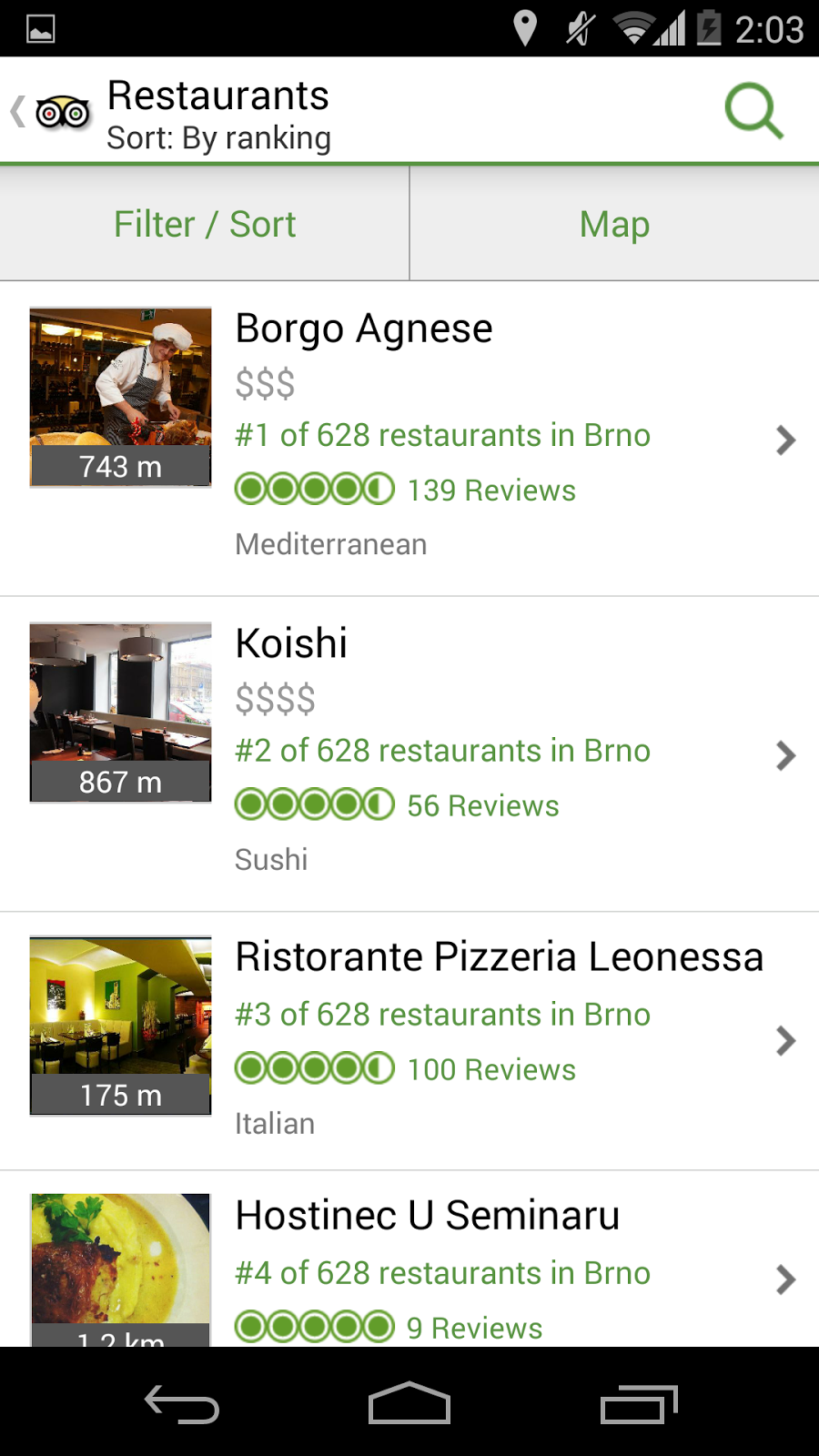Open Hostinec U Seminaru listing
819x1456 pixels.
click(x=409, y=1269)
